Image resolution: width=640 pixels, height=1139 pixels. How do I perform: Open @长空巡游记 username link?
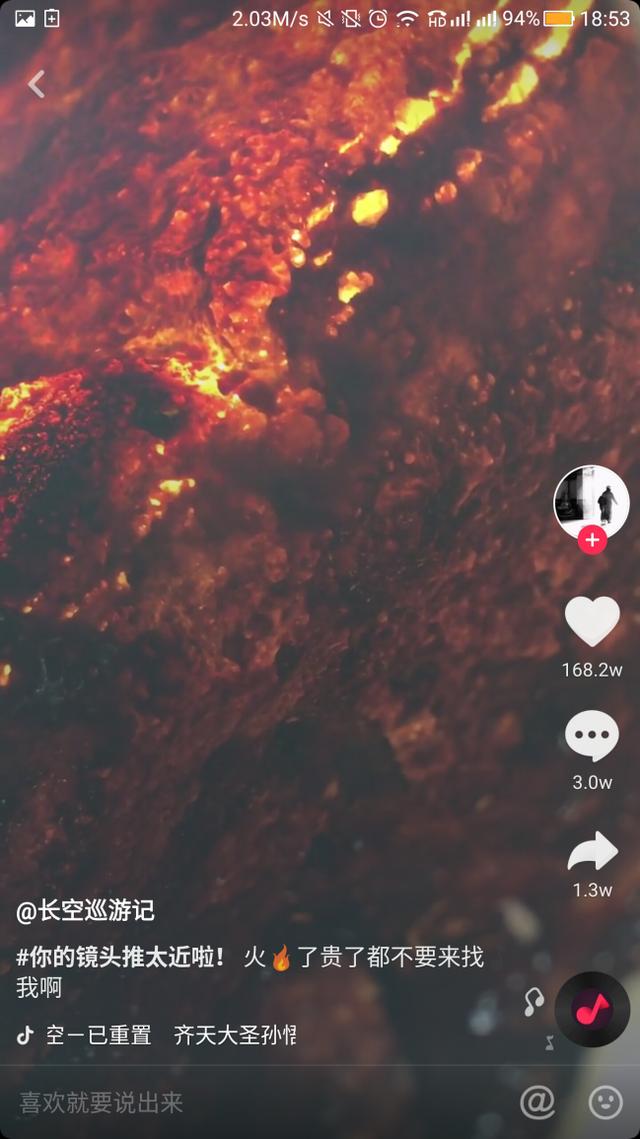tap(86, 911)
